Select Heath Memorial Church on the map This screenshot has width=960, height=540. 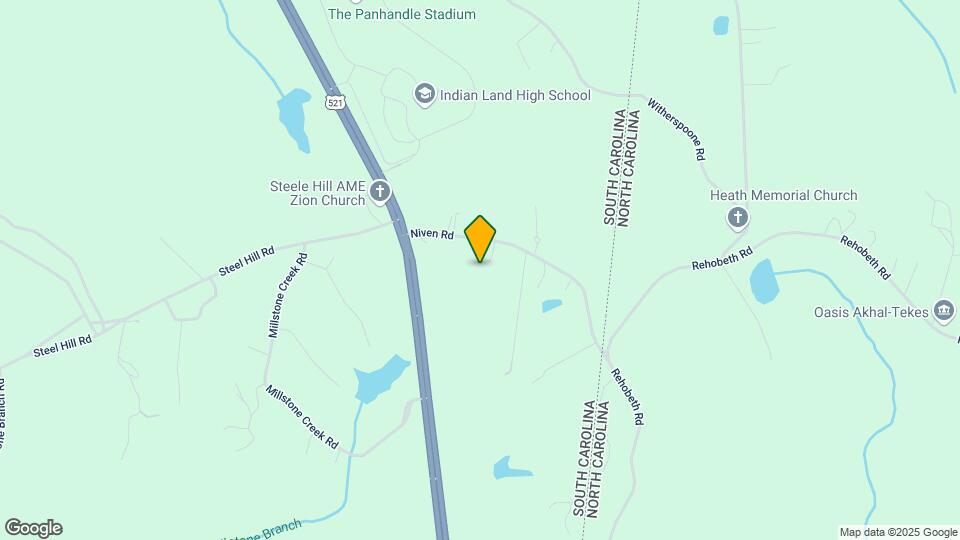click(738, 218)
